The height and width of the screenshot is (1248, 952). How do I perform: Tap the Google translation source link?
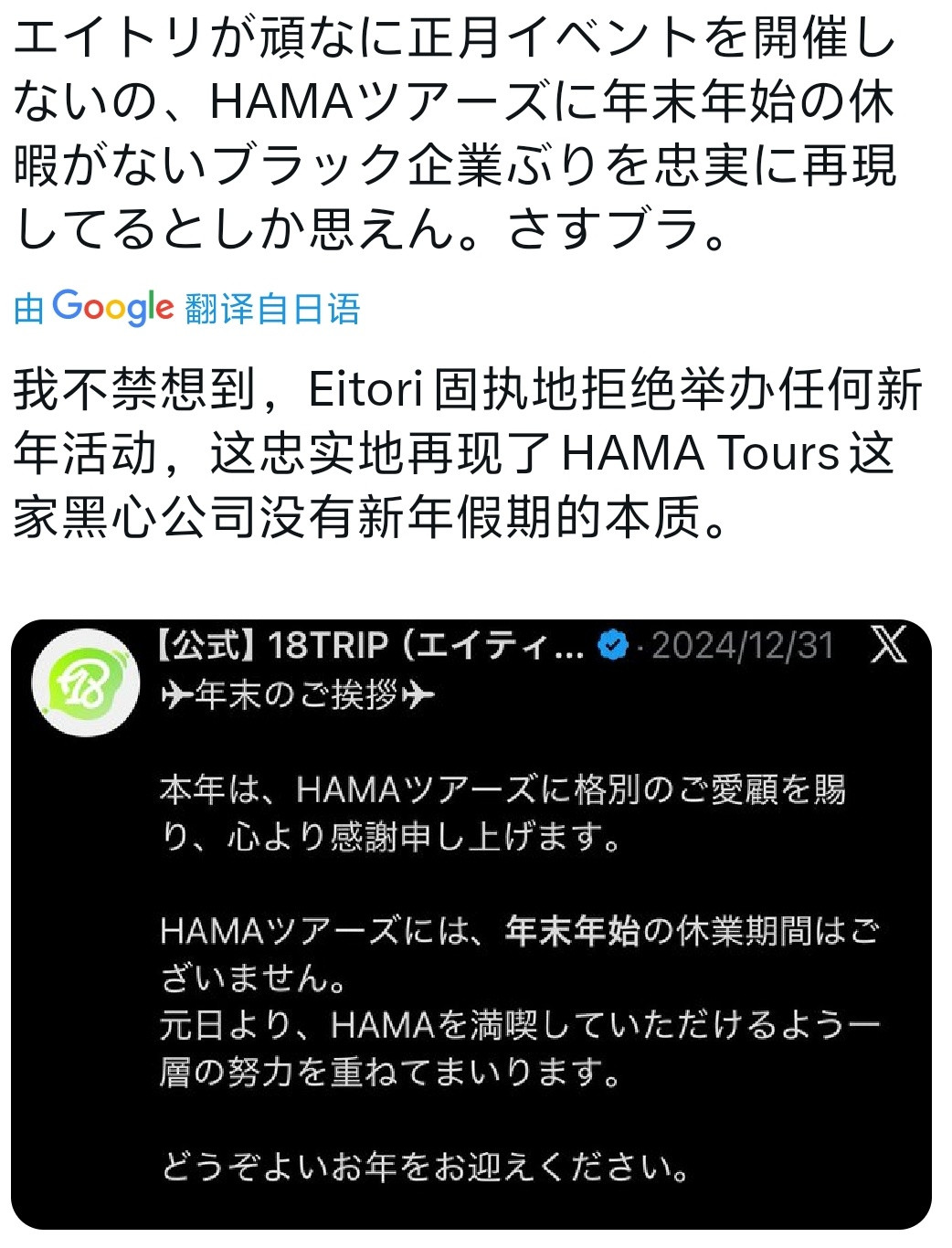(187, 308)
